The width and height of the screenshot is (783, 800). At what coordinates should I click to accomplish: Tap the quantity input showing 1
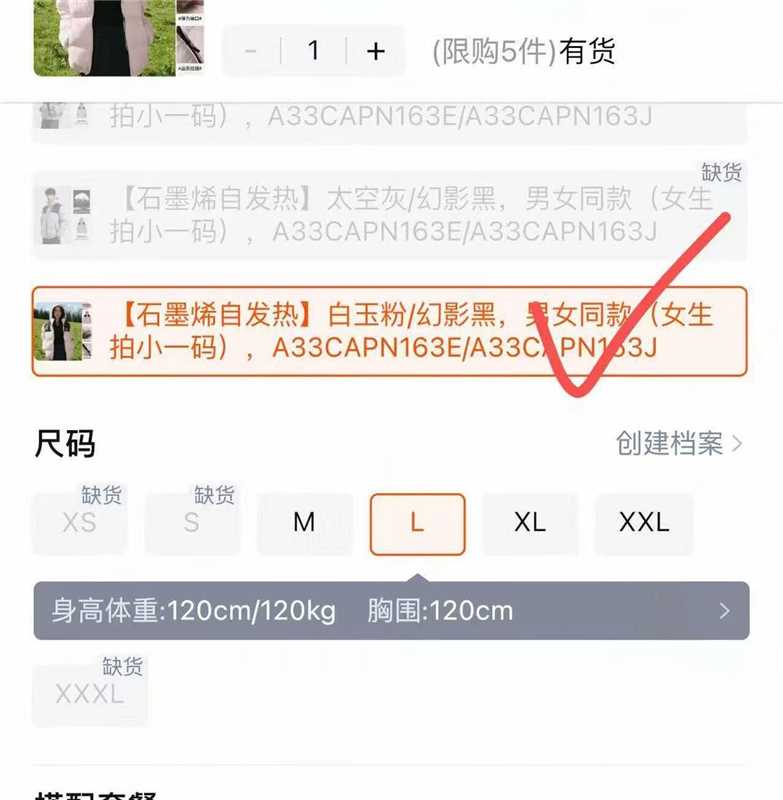(313, 51)
